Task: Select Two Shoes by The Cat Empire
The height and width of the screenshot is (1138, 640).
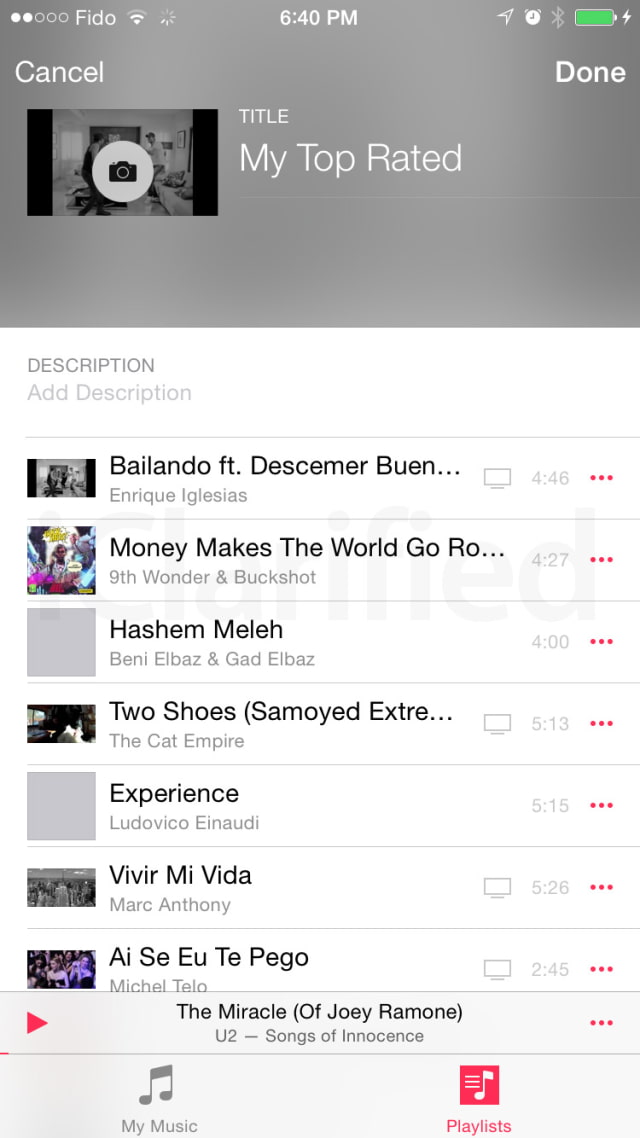Action: [280, 724]
